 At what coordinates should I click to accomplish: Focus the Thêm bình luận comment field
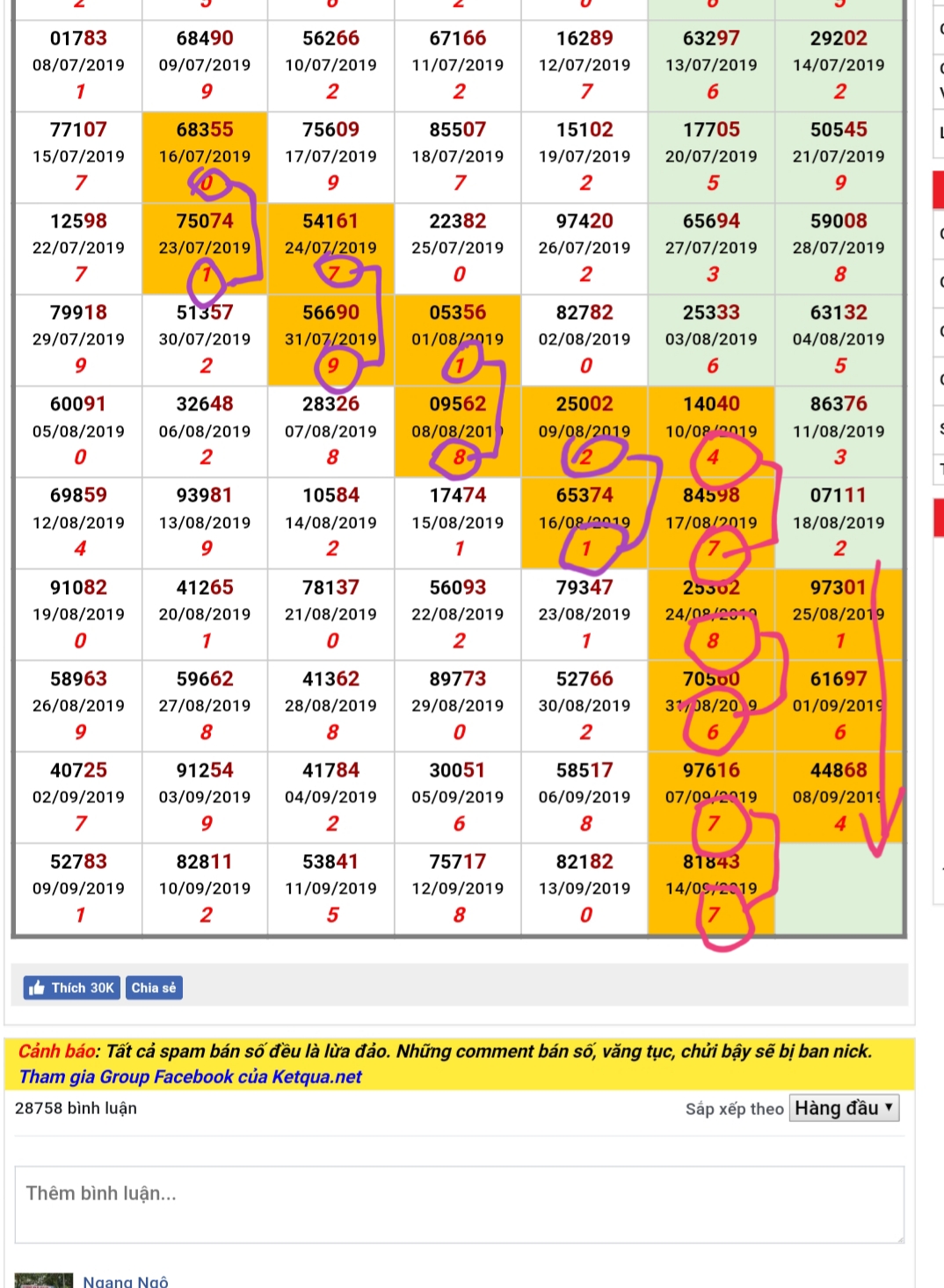(x=459, y=1204)
